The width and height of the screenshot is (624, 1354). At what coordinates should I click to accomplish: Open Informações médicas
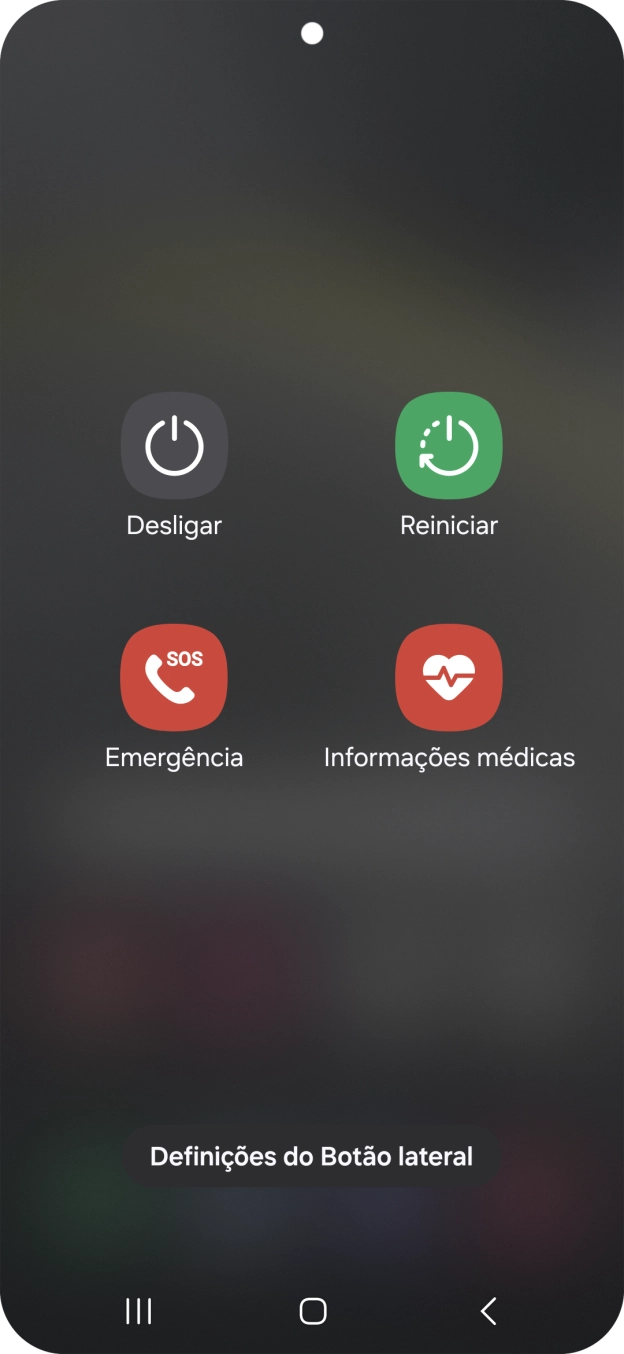click(x=449, y=678)
